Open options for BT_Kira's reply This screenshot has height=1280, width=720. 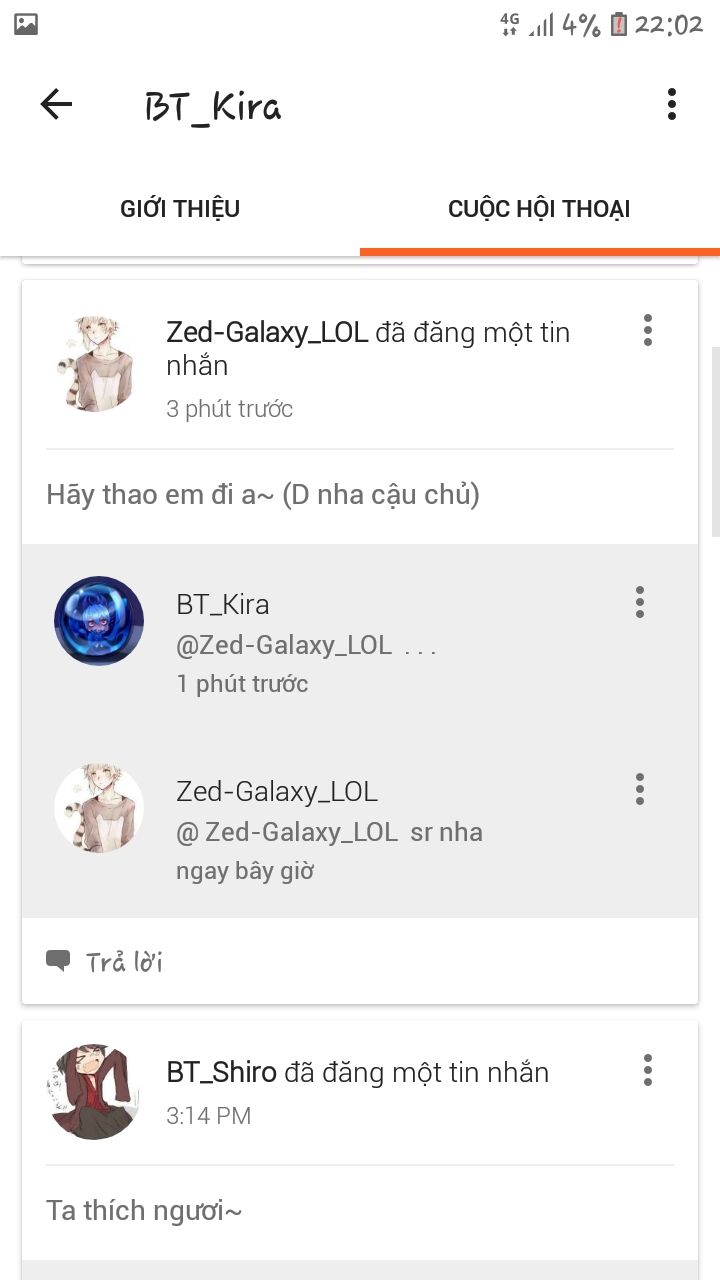(x=640, y=602)
